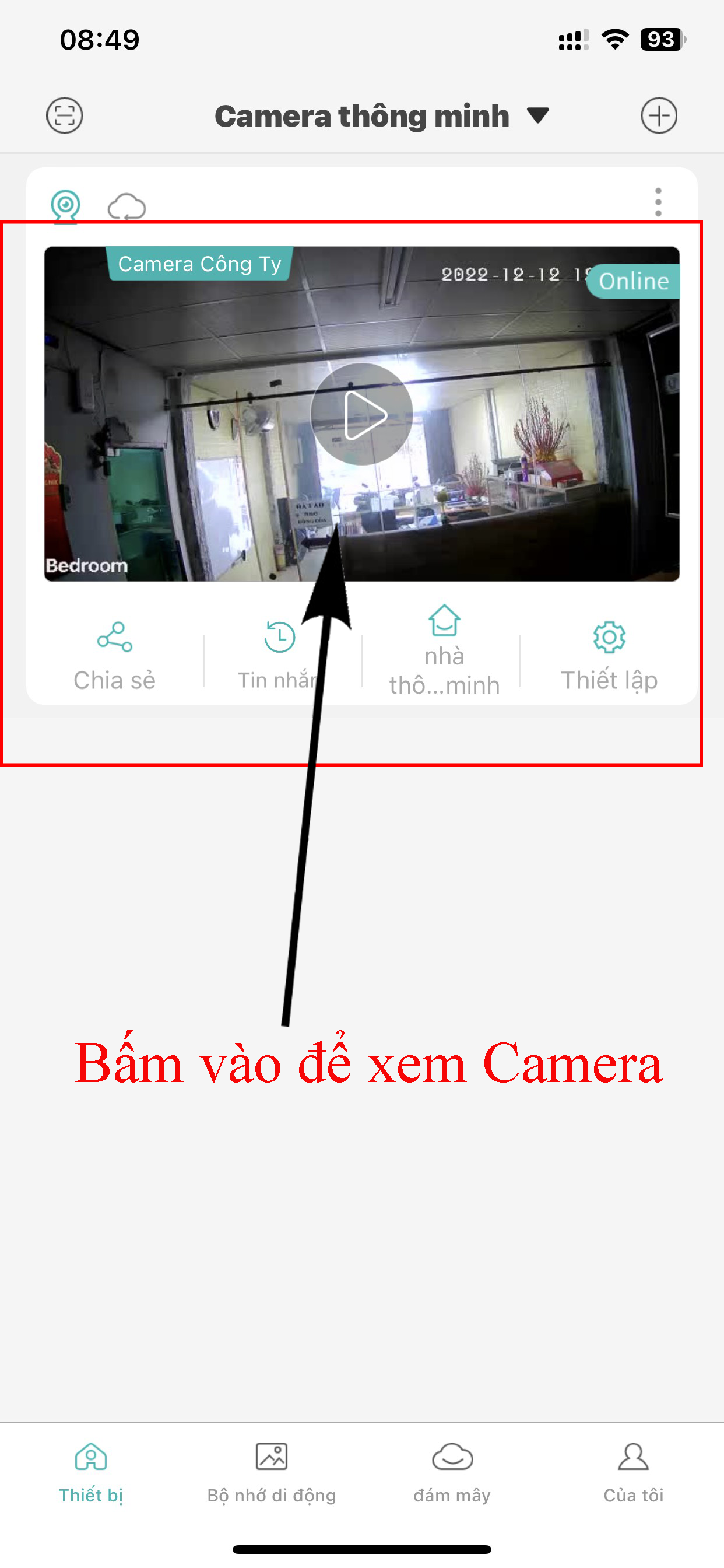
Task: Open Thiết lập camera settings
Action: point(609,656)
